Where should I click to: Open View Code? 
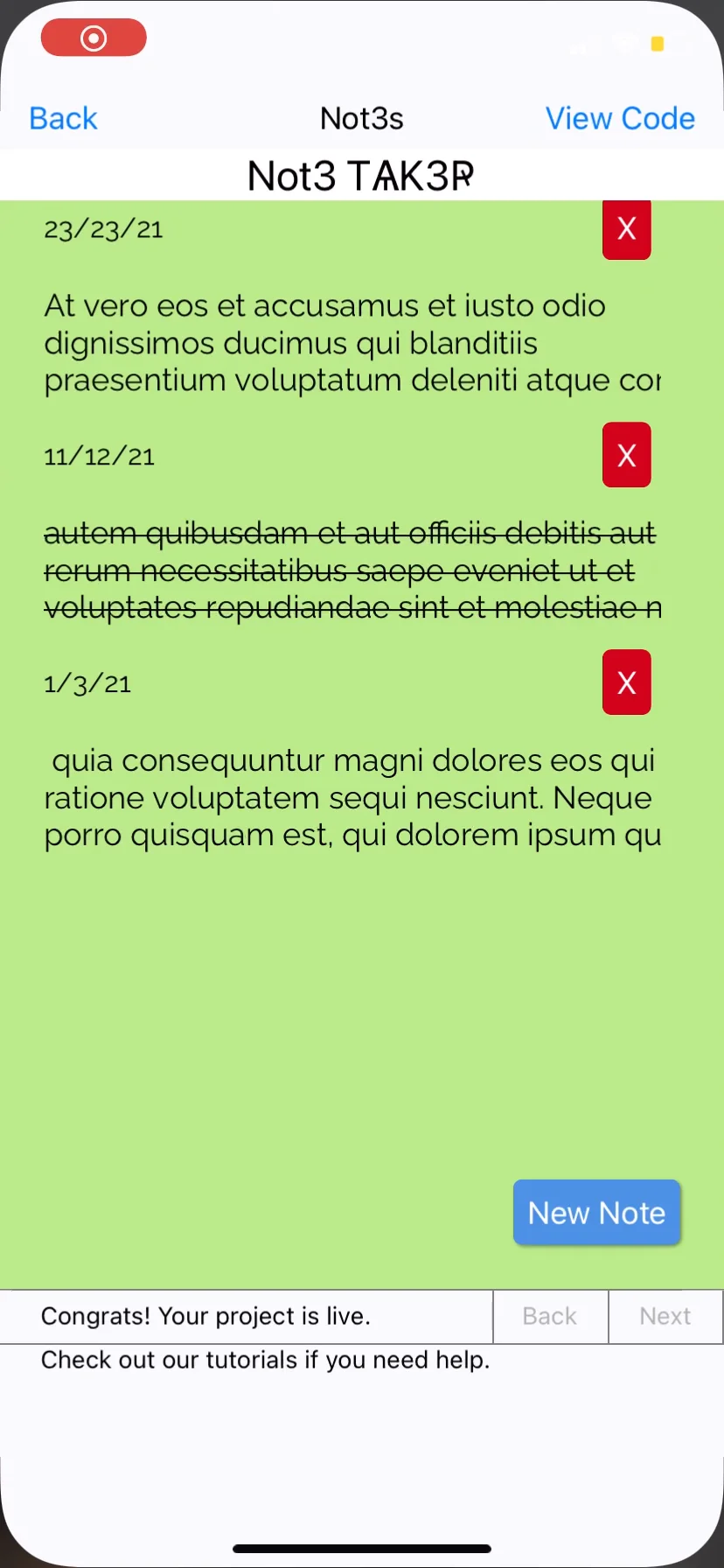(620, 118)
